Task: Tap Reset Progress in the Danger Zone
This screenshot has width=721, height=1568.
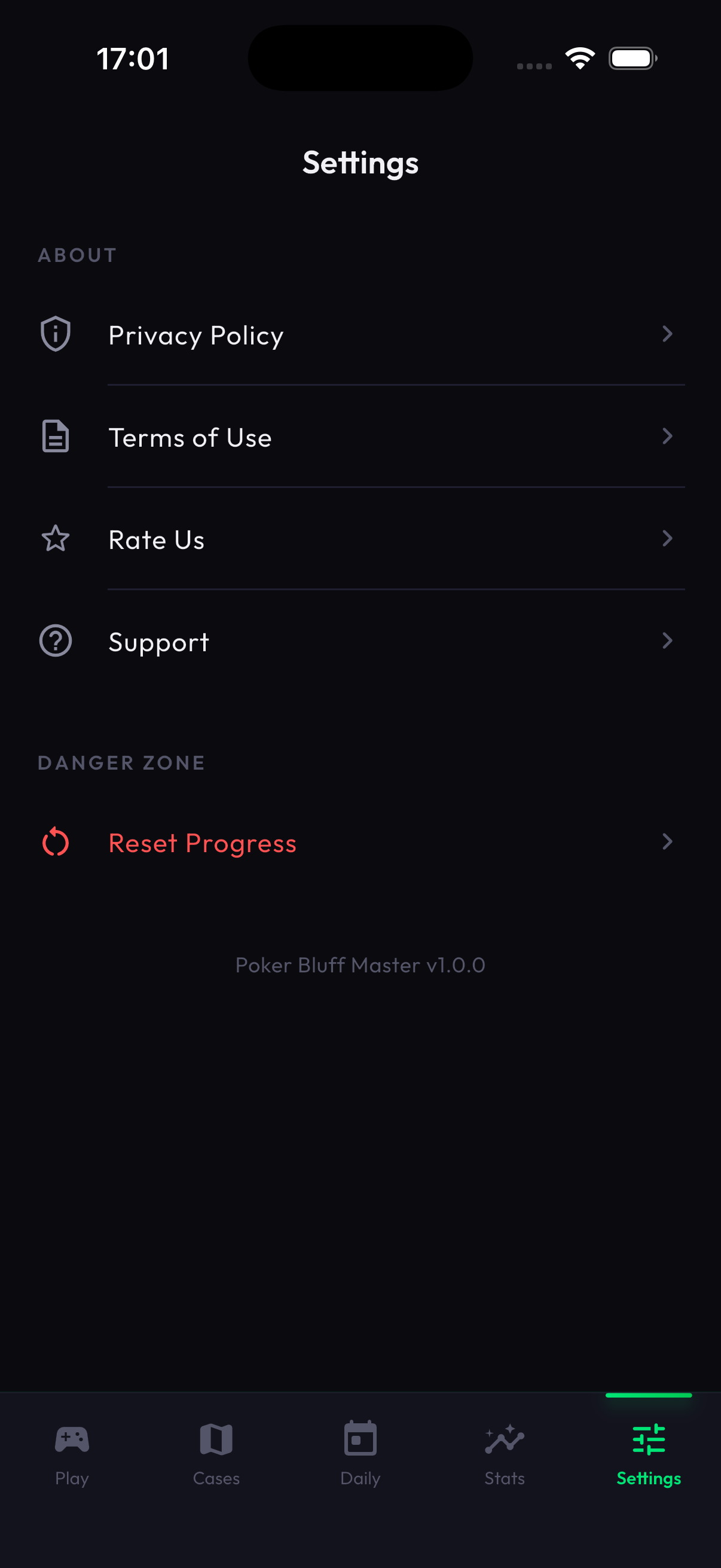Action: [x=202, y=842]
